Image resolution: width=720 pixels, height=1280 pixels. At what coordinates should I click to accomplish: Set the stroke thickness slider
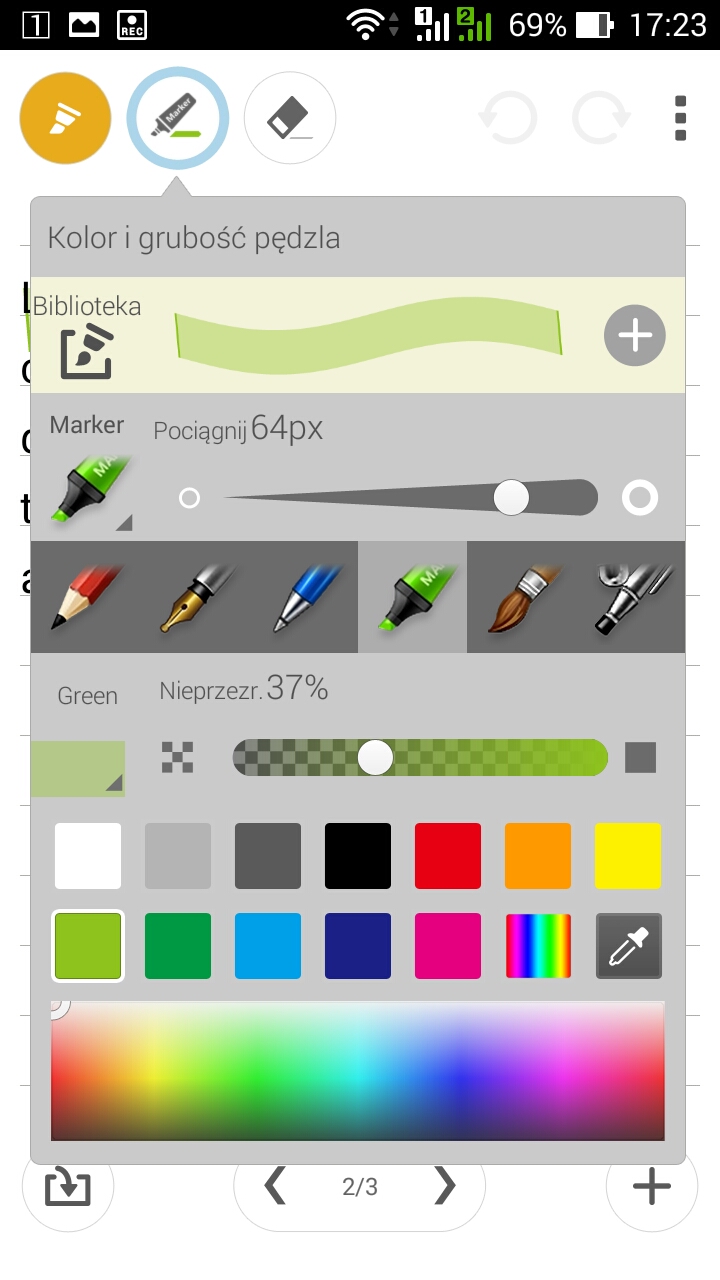(511, 497)
